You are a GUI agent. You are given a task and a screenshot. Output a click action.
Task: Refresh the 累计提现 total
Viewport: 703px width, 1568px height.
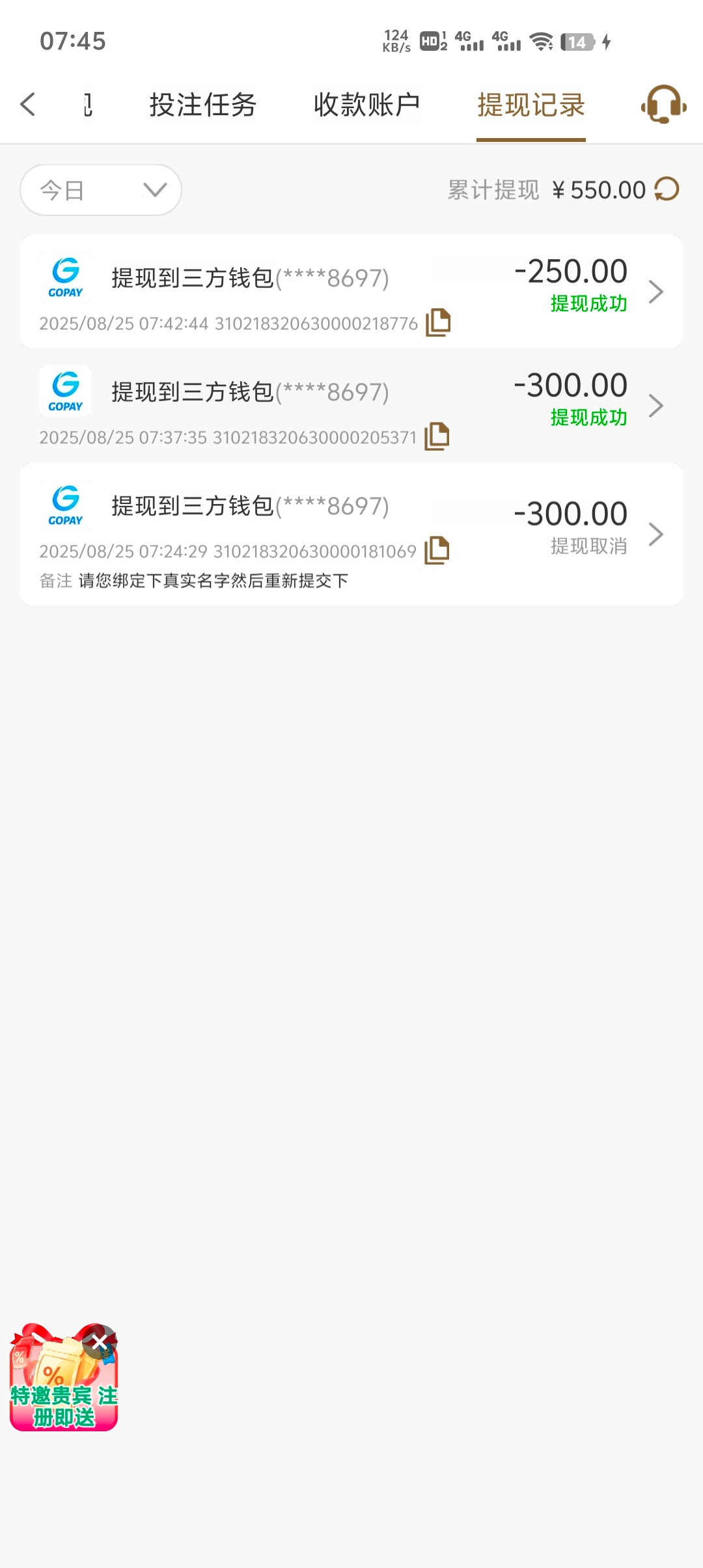coord(667,189)
